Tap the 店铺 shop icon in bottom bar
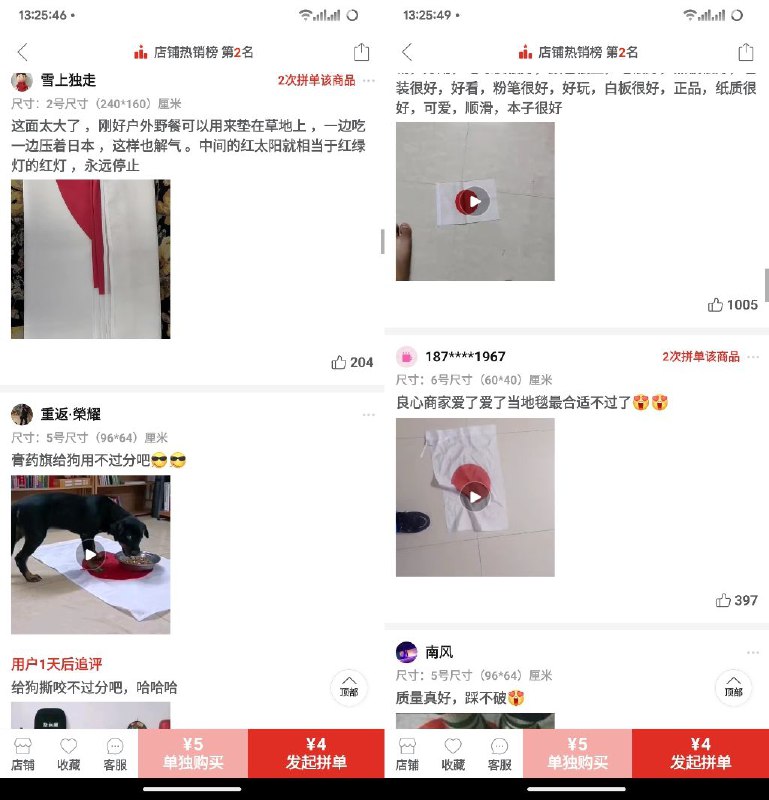 [24, 753]
